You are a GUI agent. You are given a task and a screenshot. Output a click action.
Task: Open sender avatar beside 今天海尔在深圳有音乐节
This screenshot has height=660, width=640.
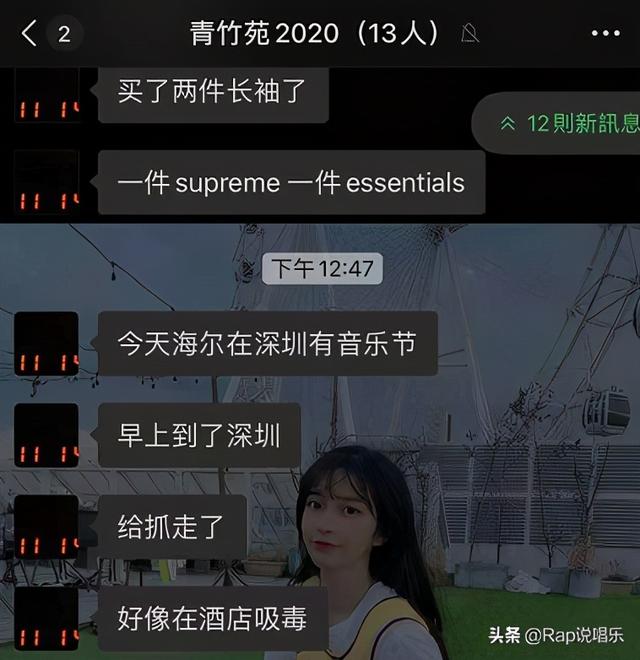(46, 344)
